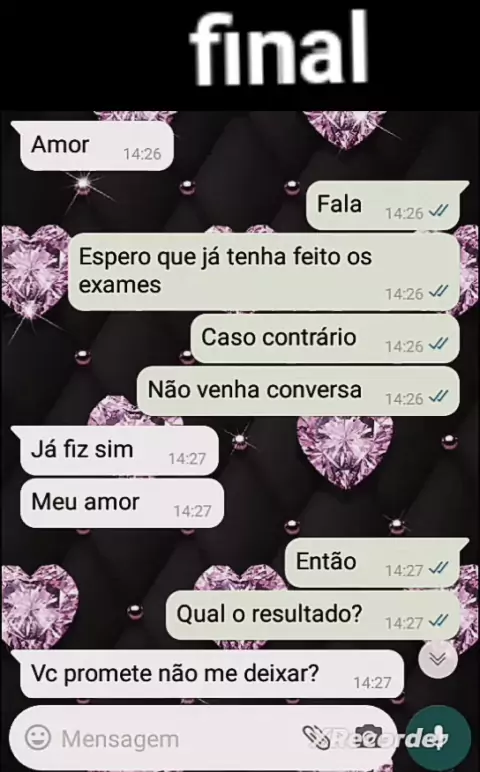Open the attachment paperclip
This screenshot has height=772, width=480.
(x=314, y=738)
